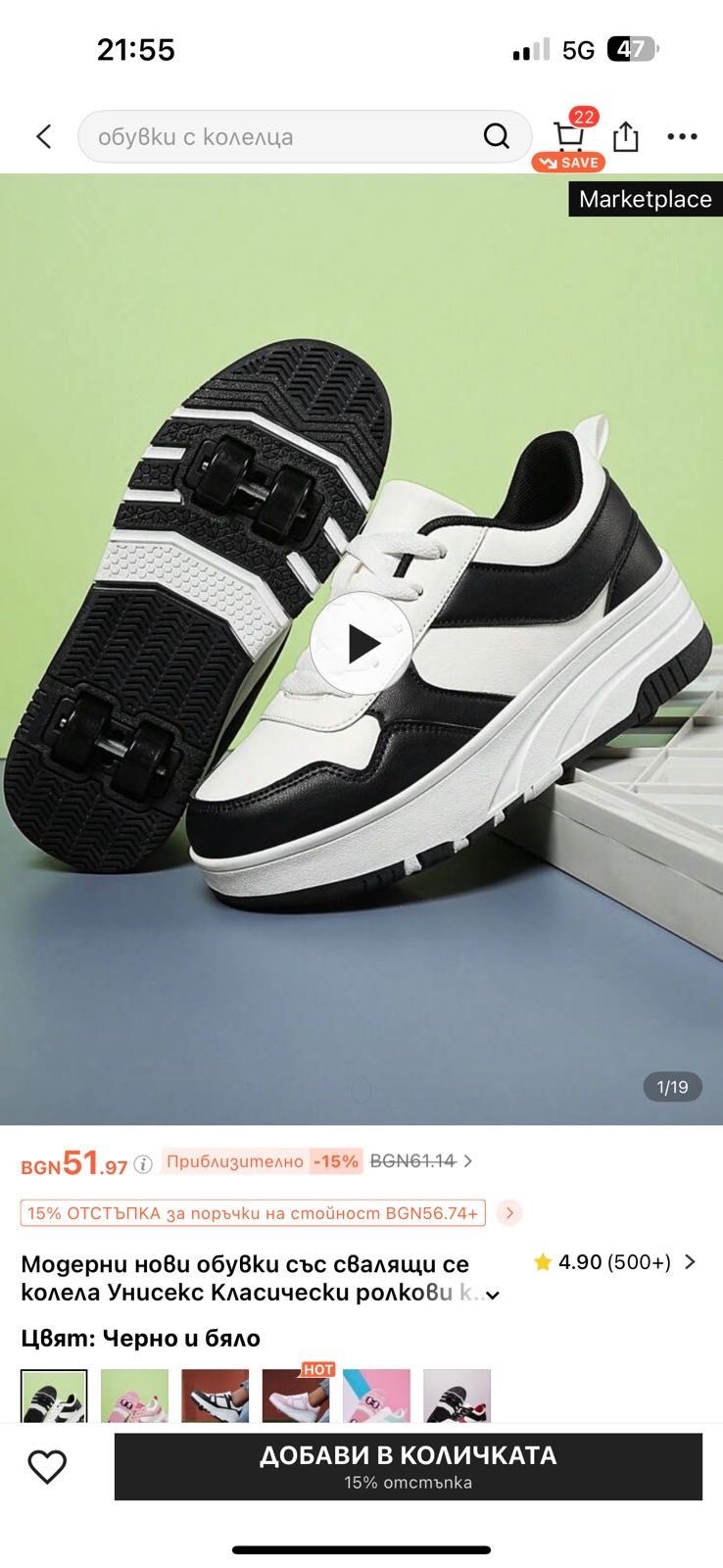
Task: Expand the full product title
Action: (x=493, y=1295)
